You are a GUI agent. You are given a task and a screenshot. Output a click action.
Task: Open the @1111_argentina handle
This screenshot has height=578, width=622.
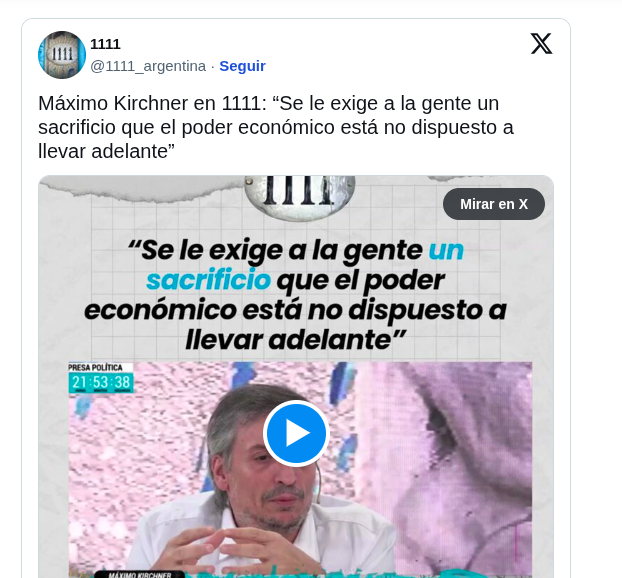148,66
